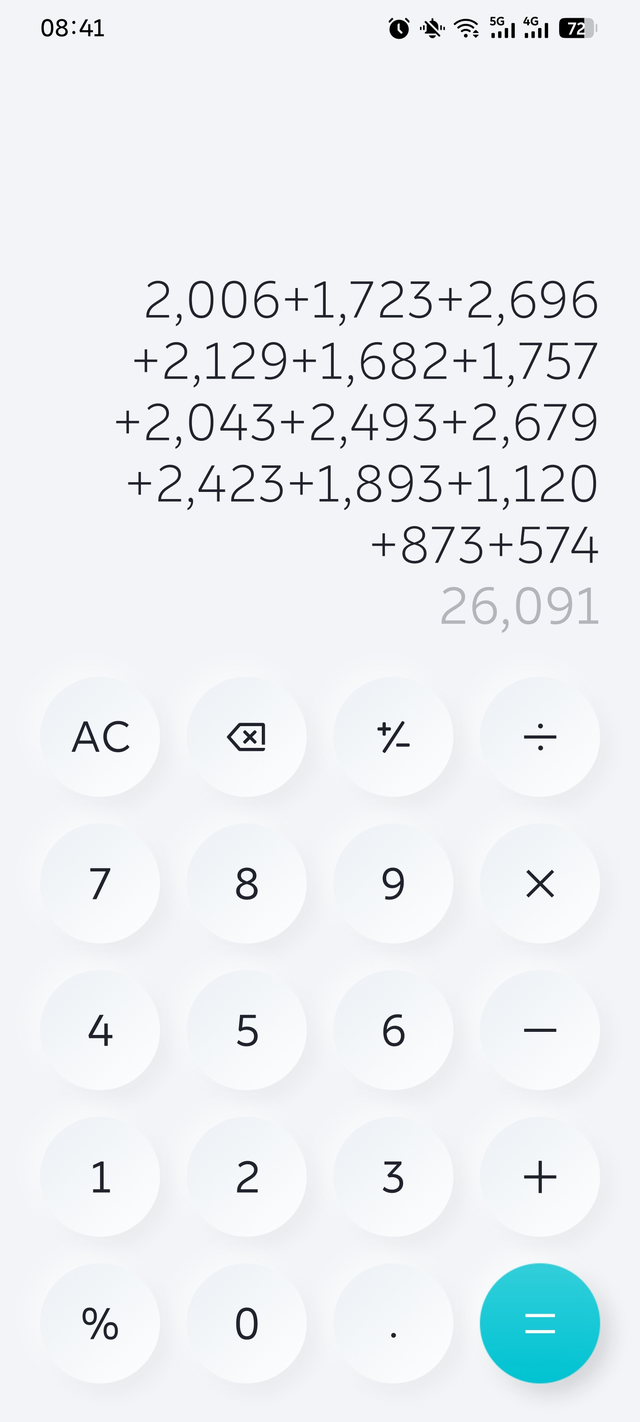Enter digit 5 on the keypad
640x1422 pixels.
247,1030
